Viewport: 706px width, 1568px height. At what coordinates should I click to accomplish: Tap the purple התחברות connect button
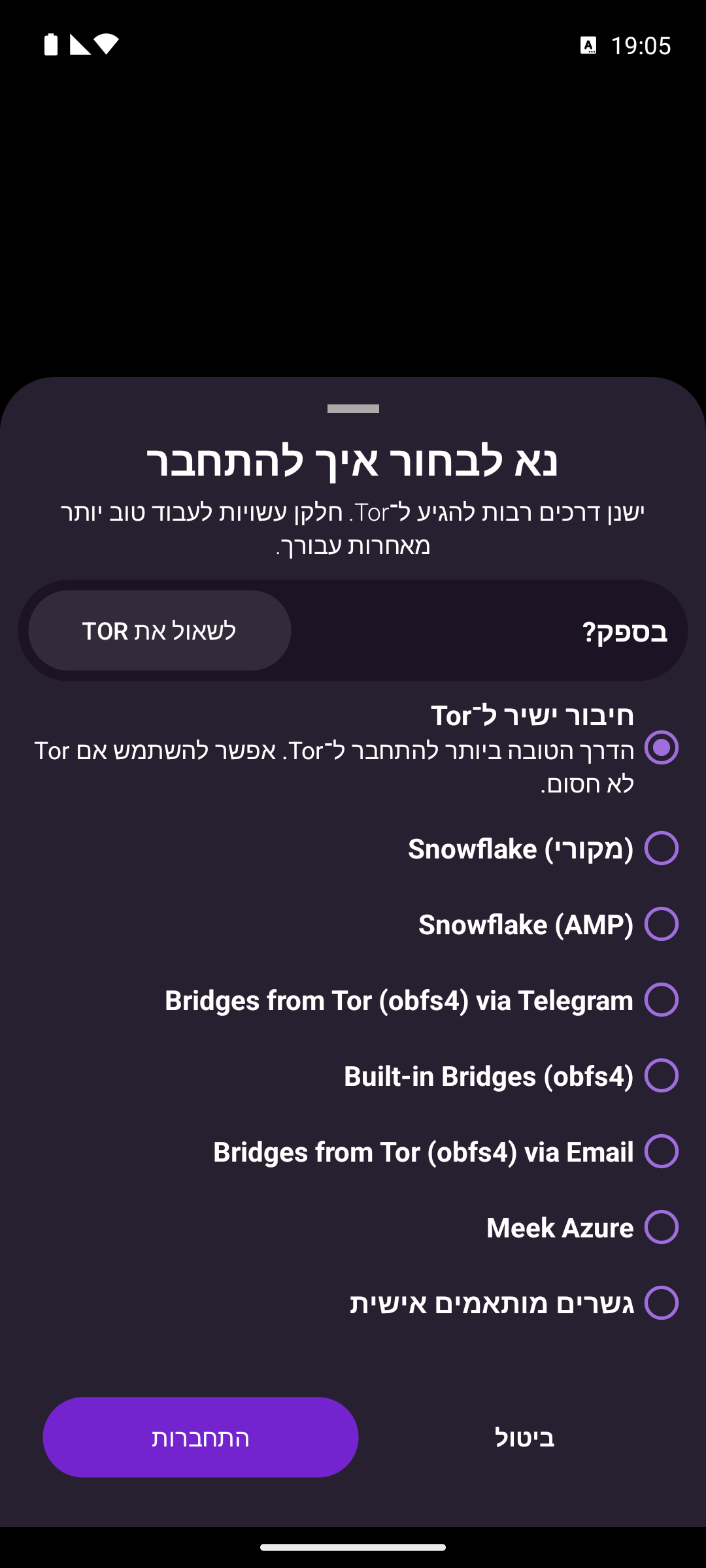click(201, 1437)
